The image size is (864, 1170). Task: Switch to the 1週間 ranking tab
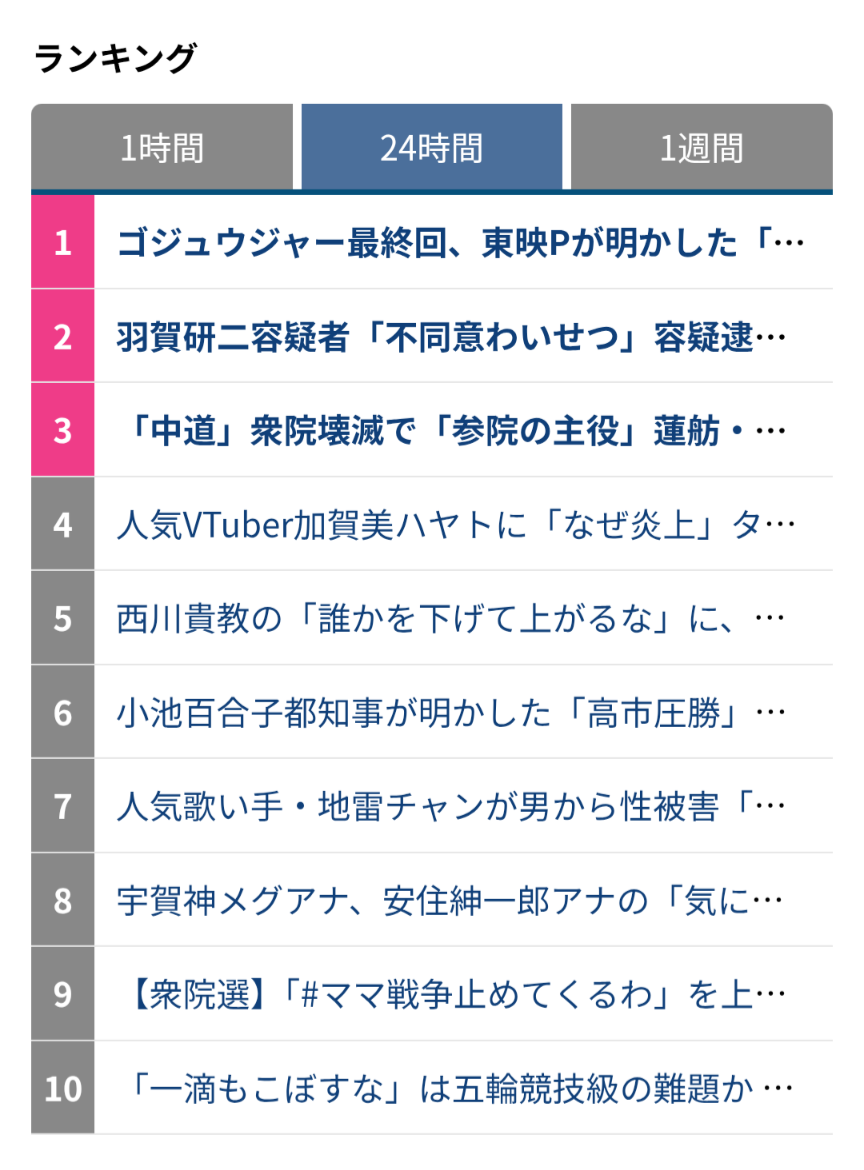[x=701, y=148]
